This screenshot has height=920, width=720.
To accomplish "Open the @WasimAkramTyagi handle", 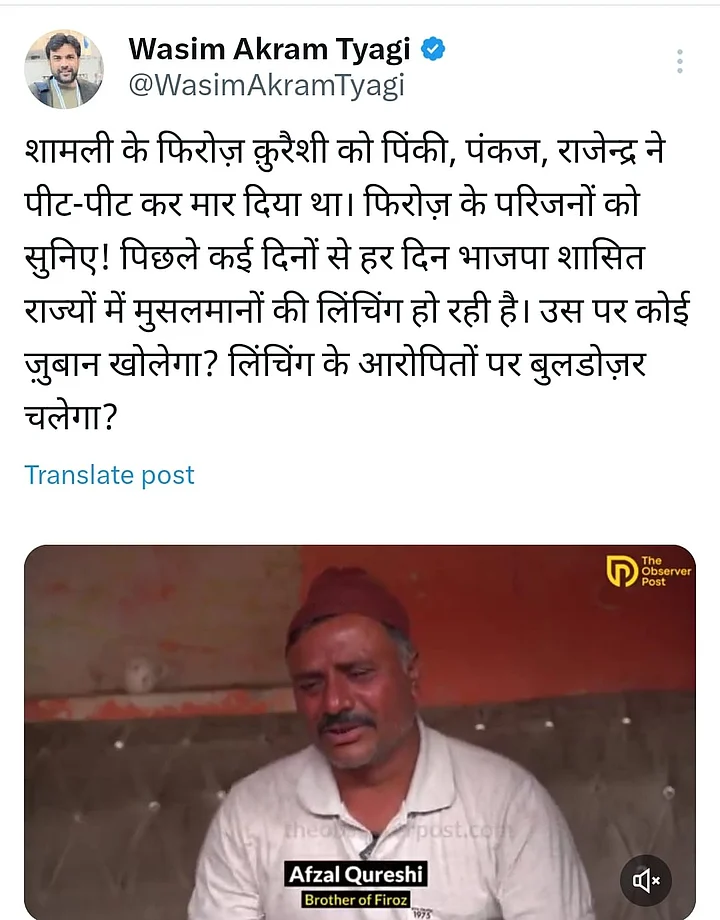I will pyautogui.click(x=267, y=86).
